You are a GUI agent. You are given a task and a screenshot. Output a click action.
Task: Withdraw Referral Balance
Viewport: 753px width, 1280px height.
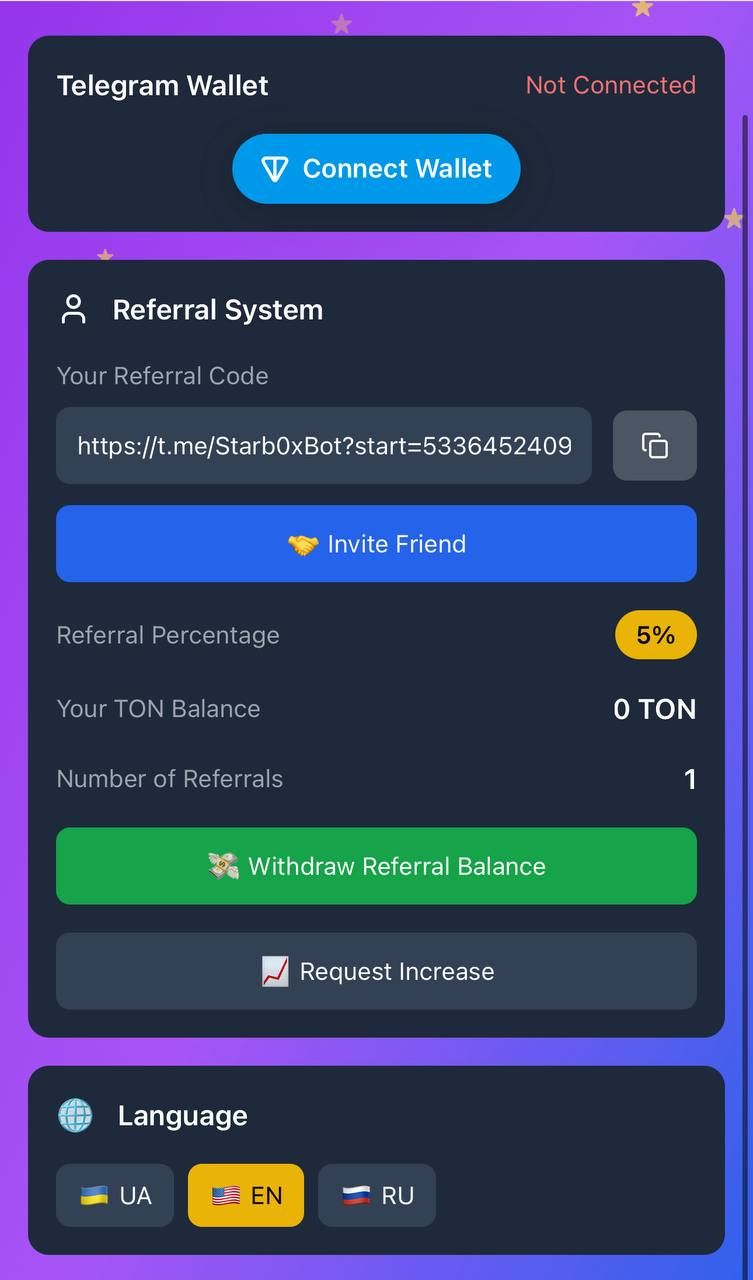click(376, 866)
